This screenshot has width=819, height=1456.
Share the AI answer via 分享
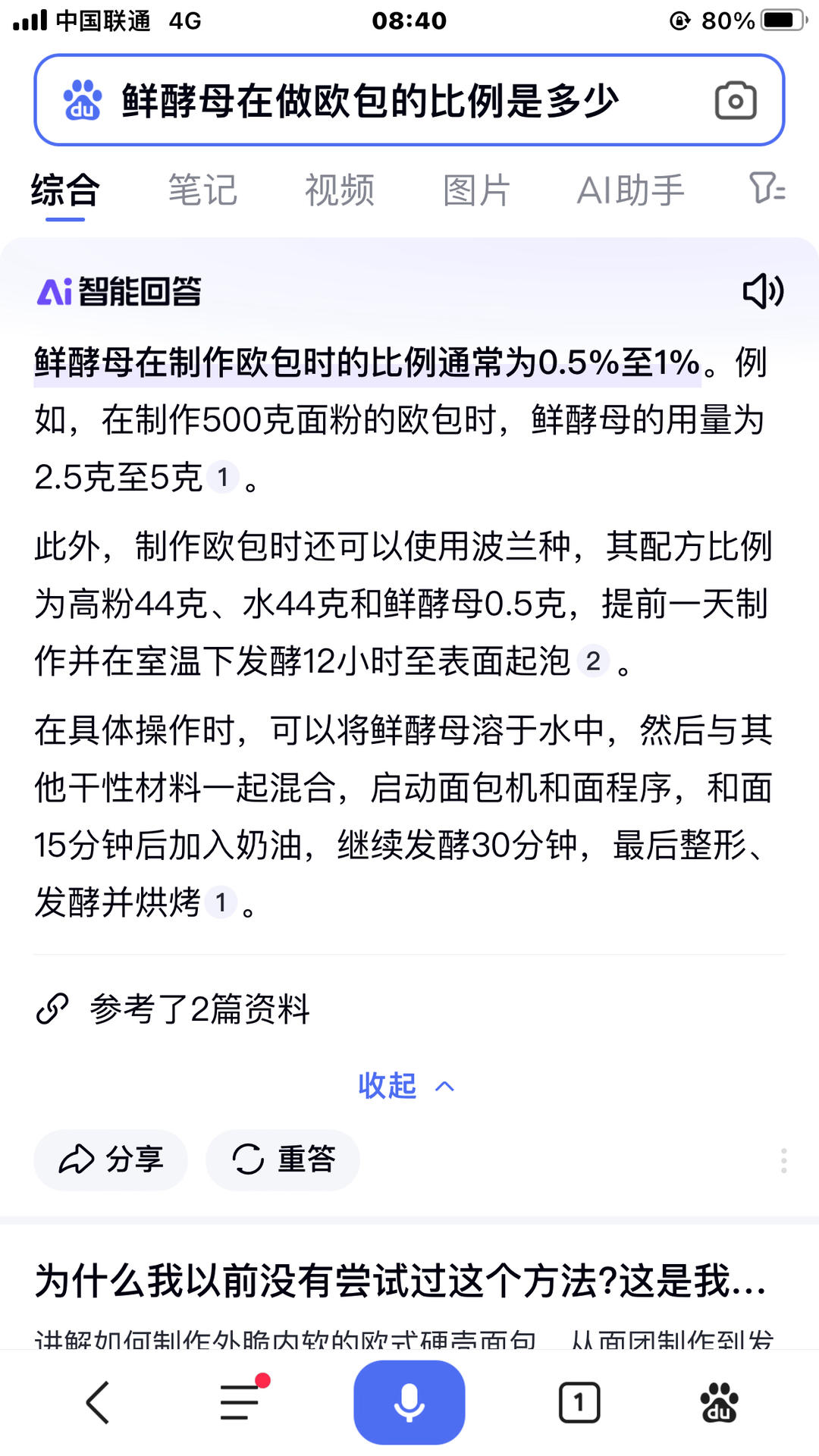pyautogui.click(x=111, y=1159)
